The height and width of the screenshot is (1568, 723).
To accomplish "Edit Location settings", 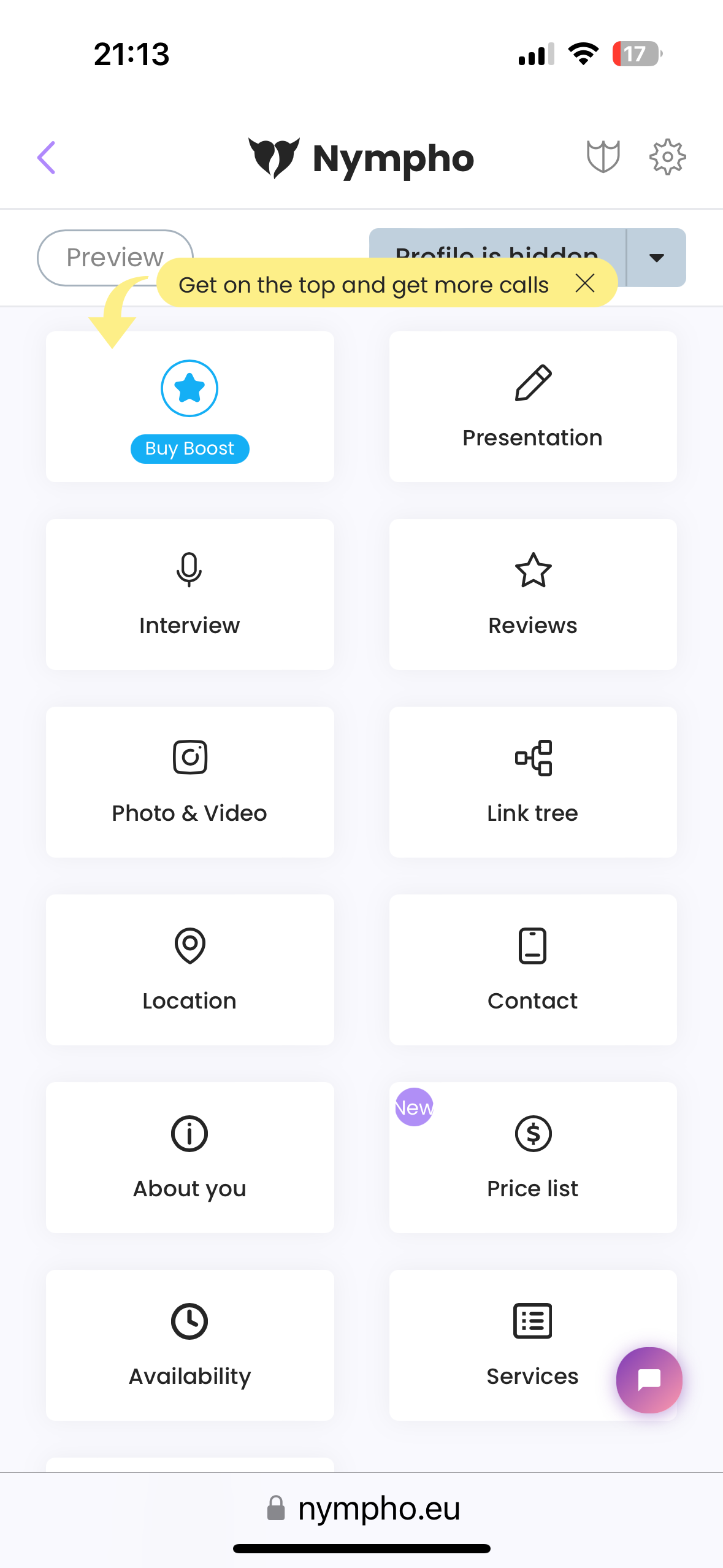I will (x=190, y=970).
